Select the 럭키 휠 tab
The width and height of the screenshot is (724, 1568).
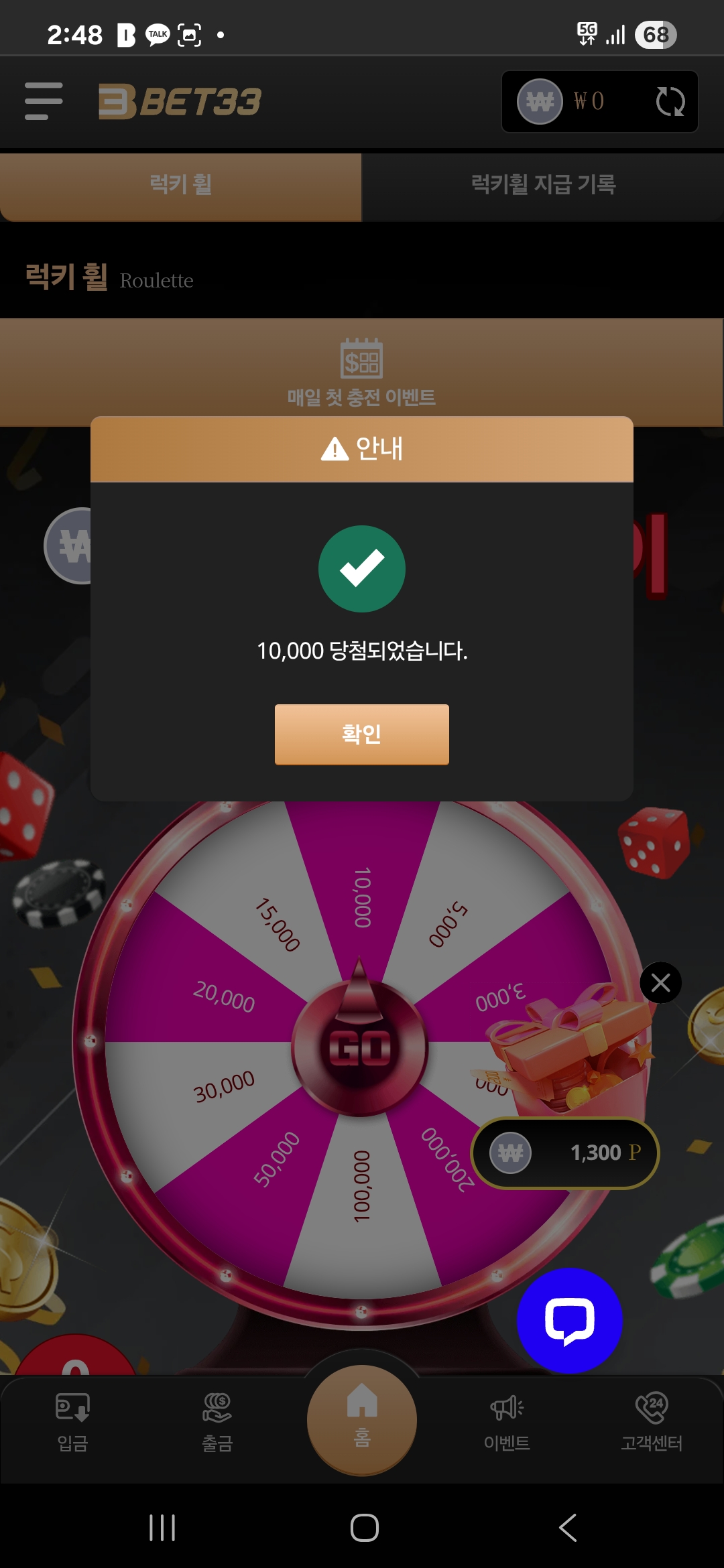[180, 185]
